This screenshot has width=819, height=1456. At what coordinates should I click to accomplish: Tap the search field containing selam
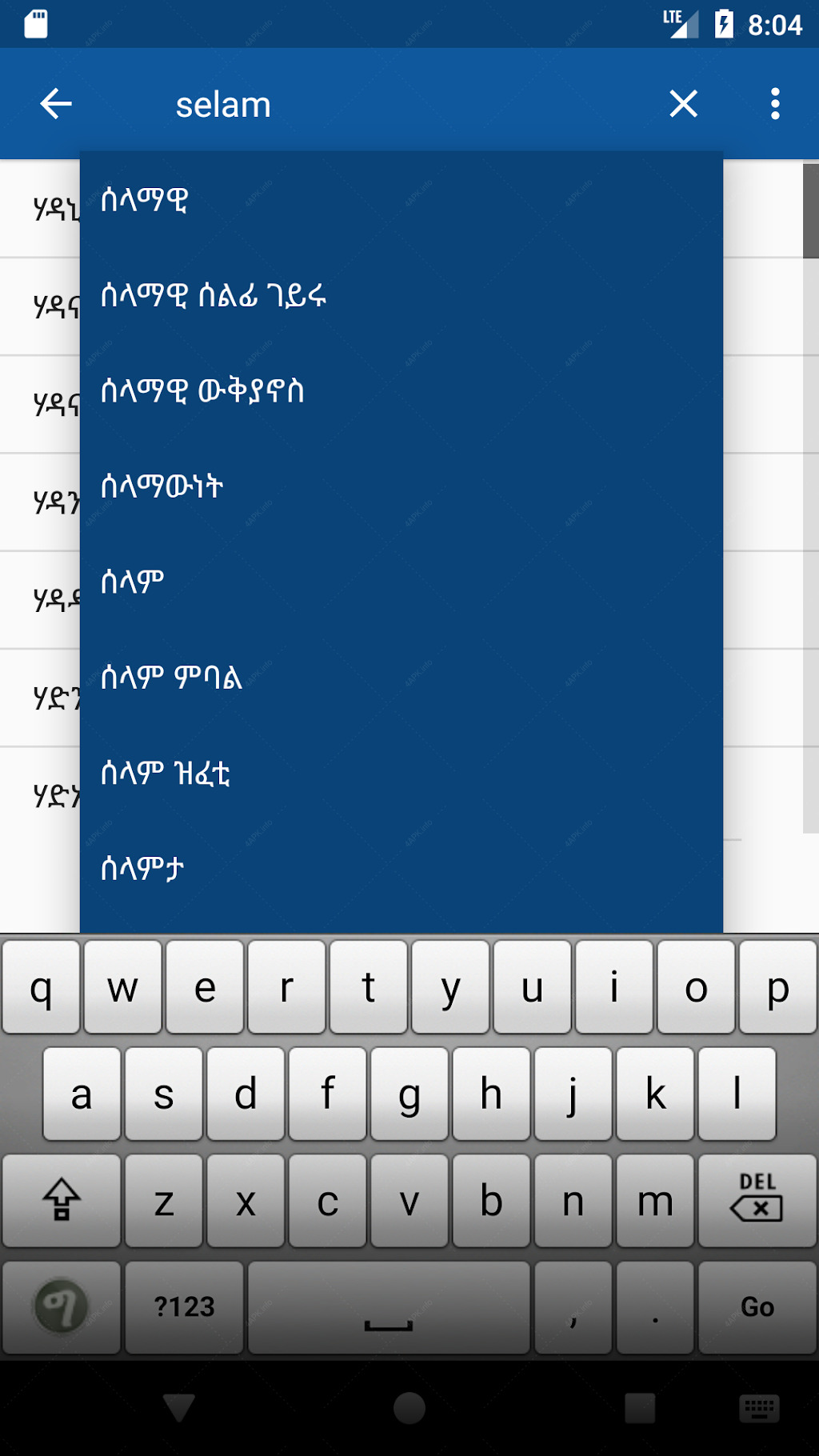tap(400, 105)
